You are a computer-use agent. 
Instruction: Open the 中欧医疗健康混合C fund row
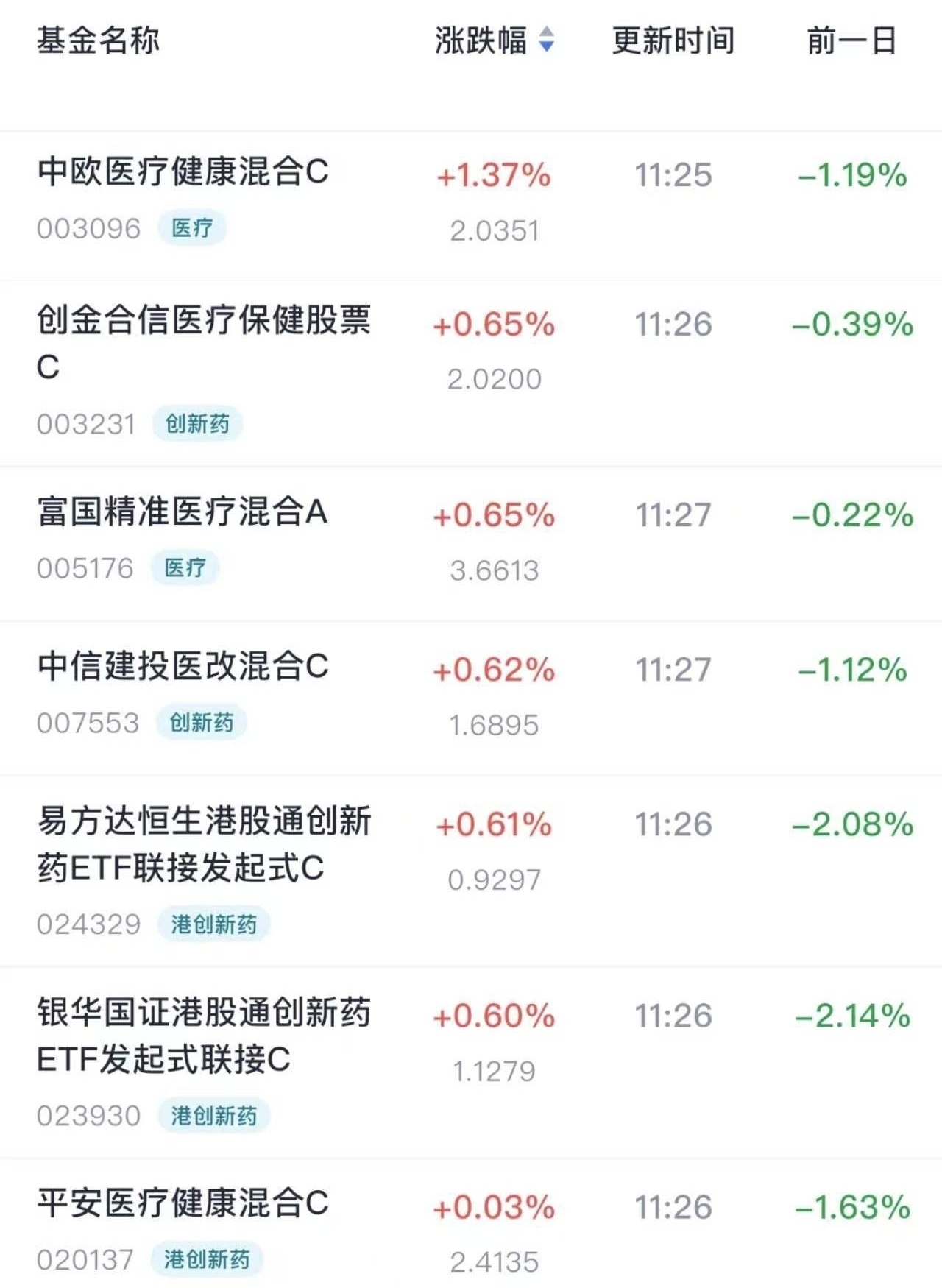471,205
